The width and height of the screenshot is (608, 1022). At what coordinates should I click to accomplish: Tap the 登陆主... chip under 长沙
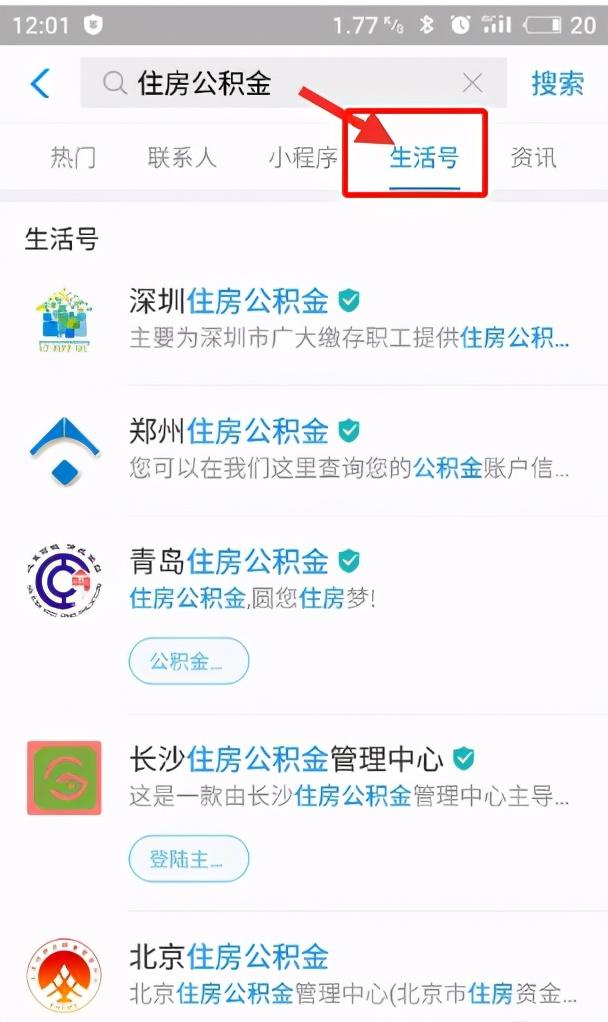click(189, 859)
